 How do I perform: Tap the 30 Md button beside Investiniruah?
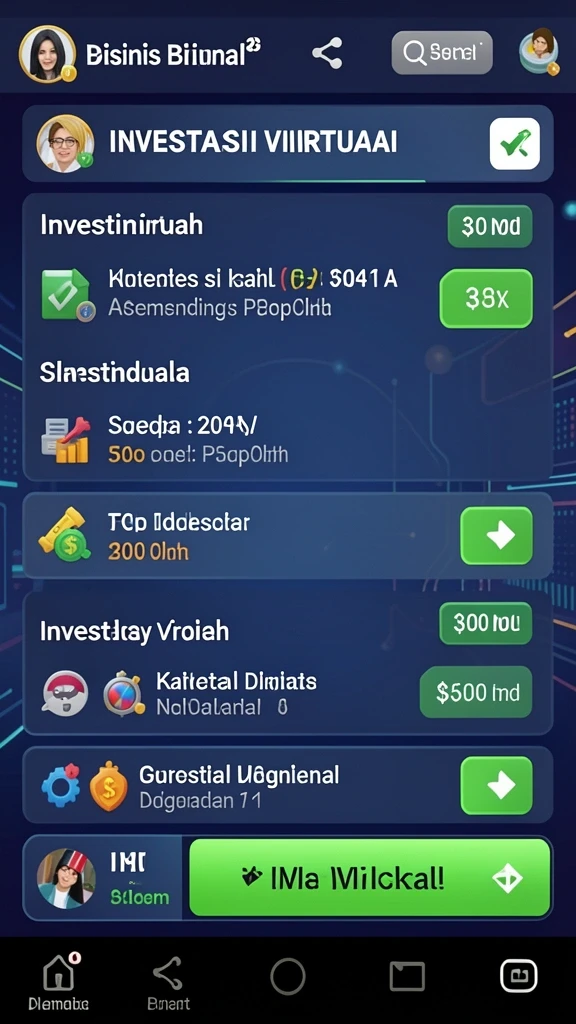coord(490,227)
